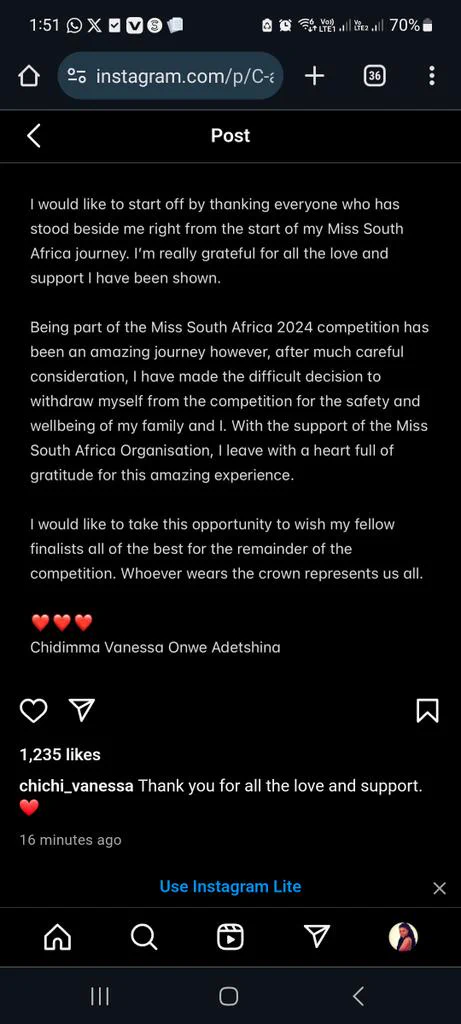Image resolution: width=461 pixels, height=1024 pixels.
Task: Save the post with the bookmark icon
Action: [x=428, y=711]
